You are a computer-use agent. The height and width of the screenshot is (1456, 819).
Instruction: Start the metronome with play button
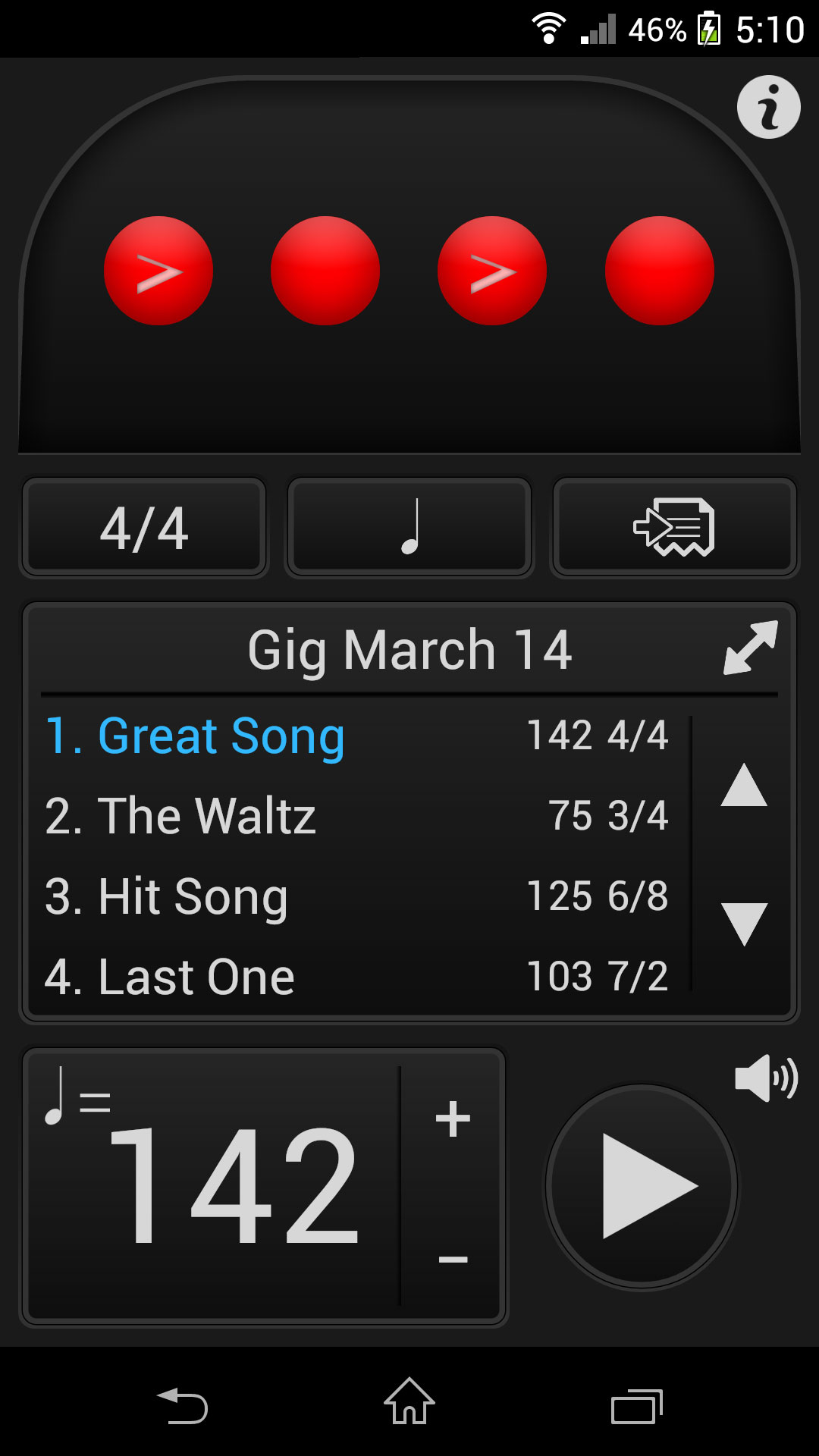[x=642, y=1186]
